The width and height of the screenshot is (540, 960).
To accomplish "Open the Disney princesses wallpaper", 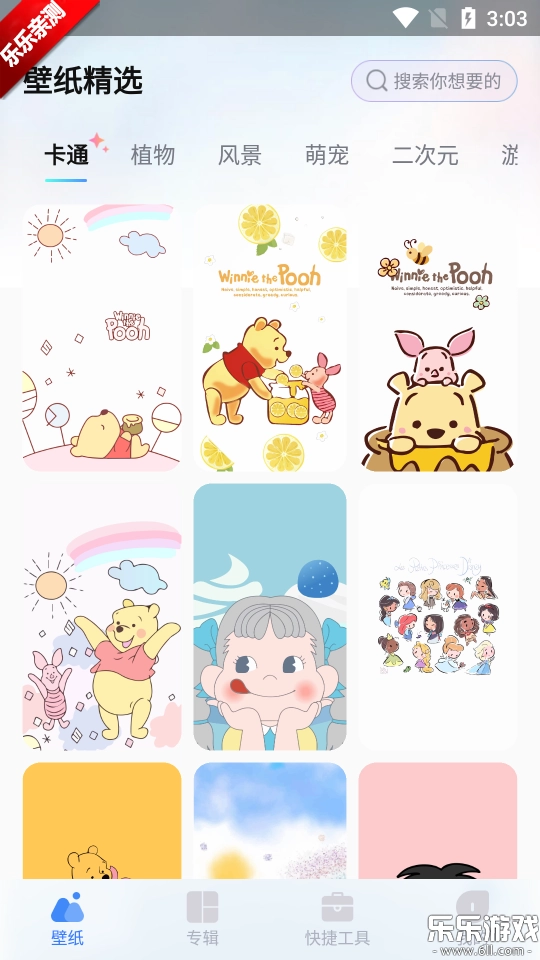I will [x=438, y=617].
